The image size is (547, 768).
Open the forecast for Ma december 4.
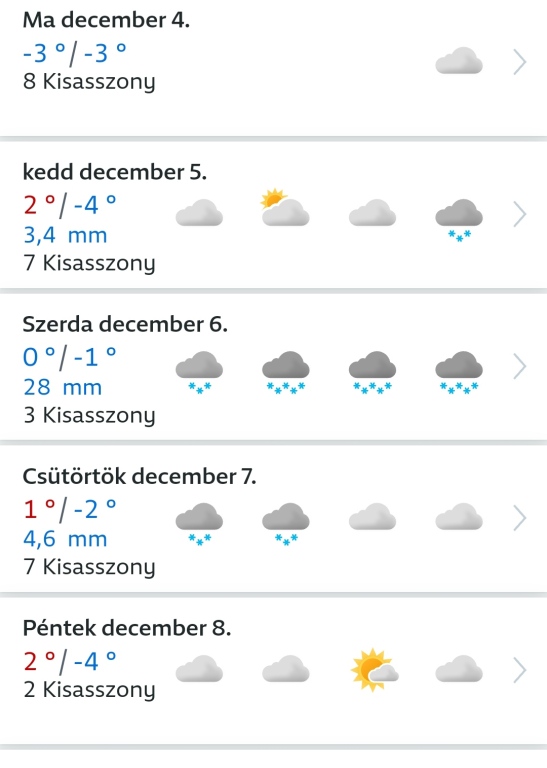coord(273,68)
